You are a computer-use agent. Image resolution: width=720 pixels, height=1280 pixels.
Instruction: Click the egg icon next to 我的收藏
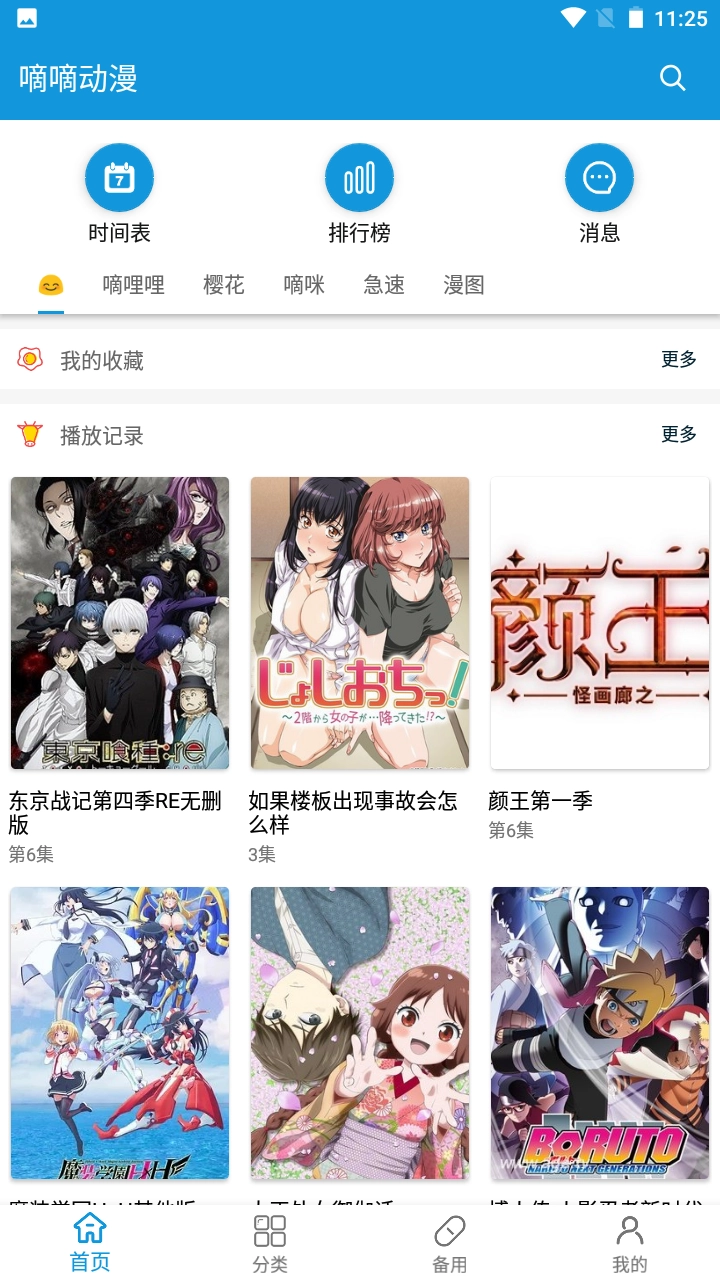(31, 360)
